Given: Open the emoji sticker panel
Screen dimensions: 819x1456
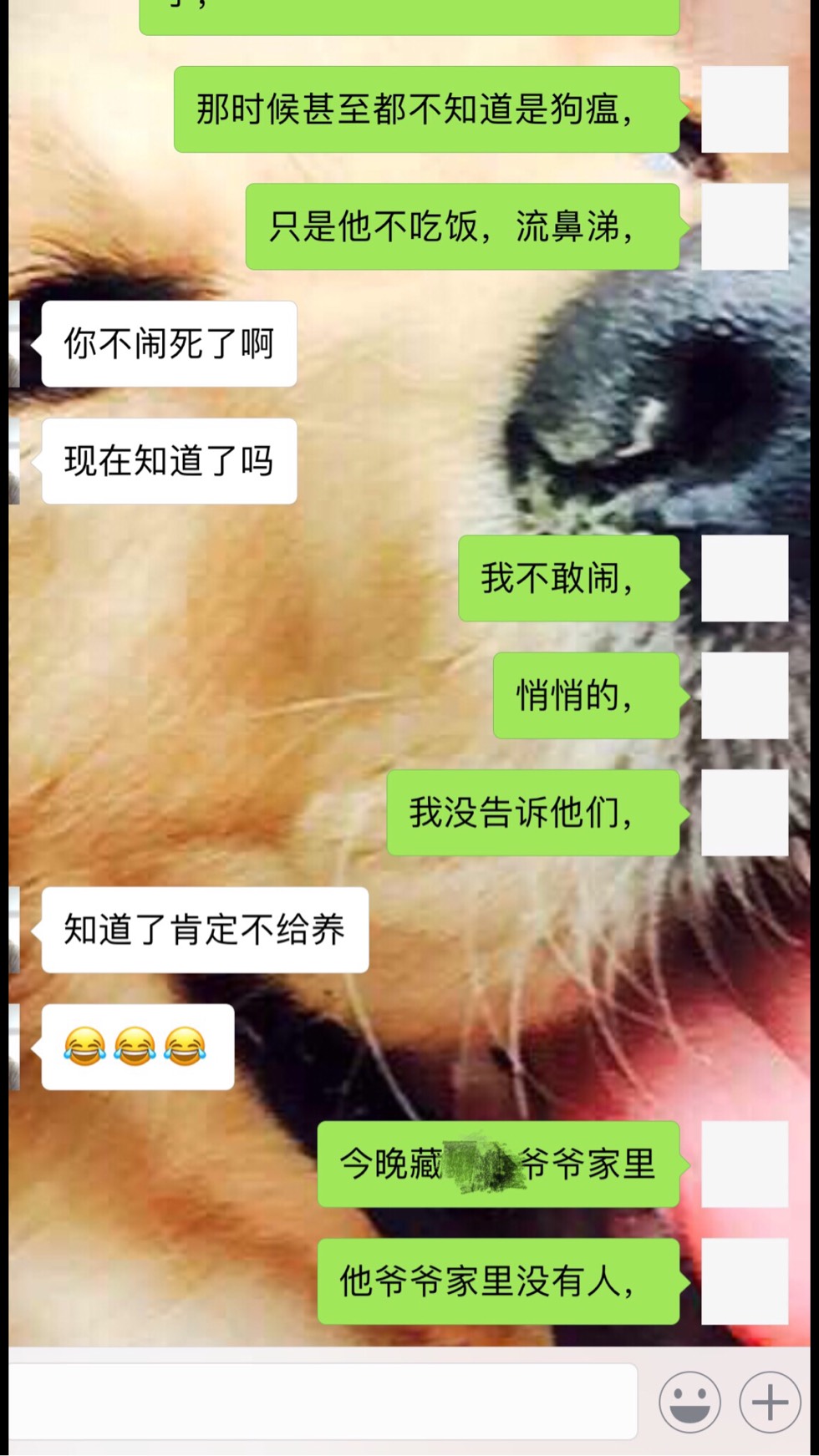Looking at the screenshot, I should (689, 1402).
